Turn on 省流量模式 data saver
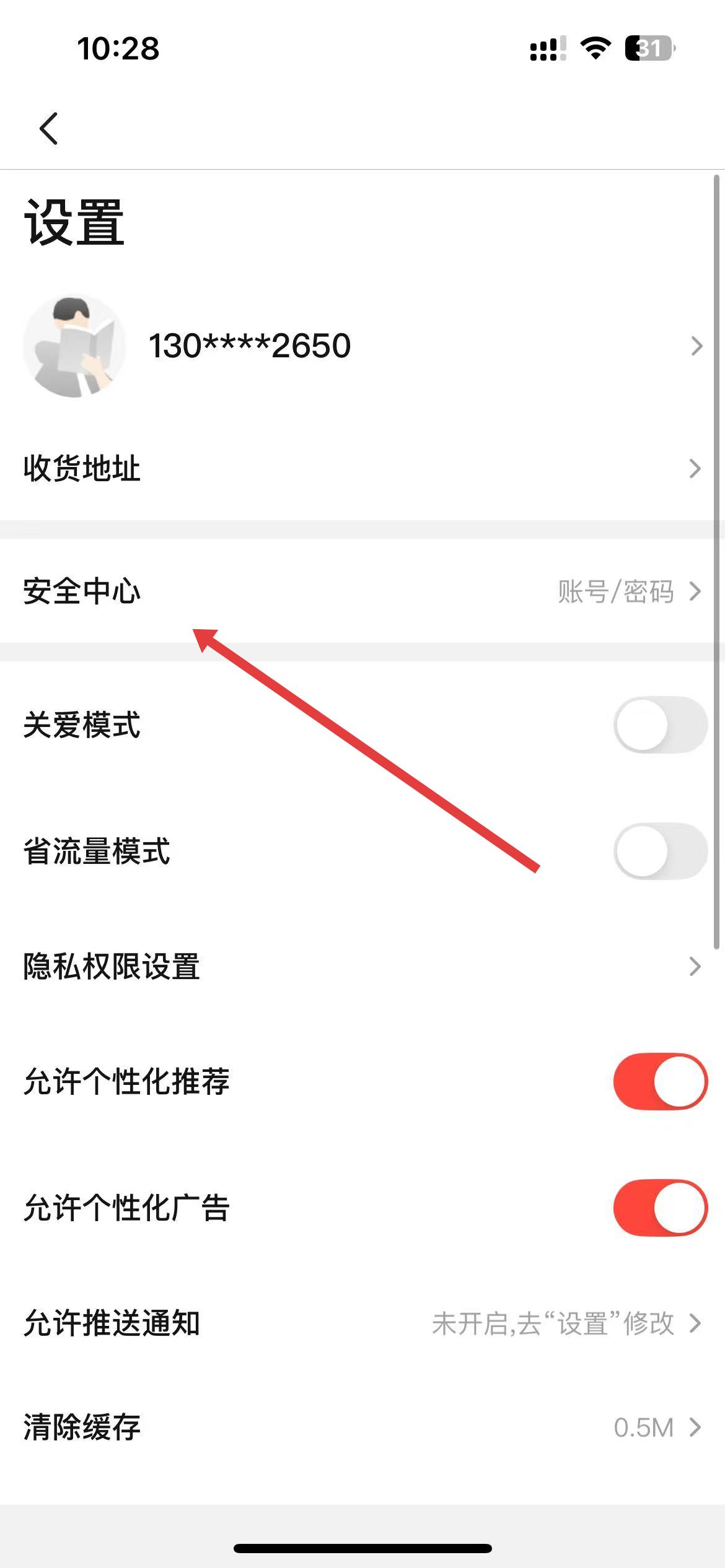The height and width of the screenshot is (1568, 725). (x=660, y=851)
